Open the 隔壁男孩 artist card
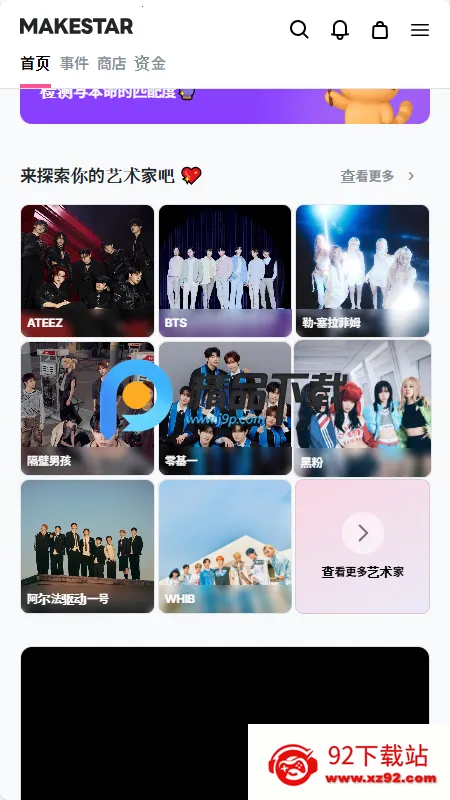Screen dimensions: 450x800 pyautogui.click(x=87, y=408)
